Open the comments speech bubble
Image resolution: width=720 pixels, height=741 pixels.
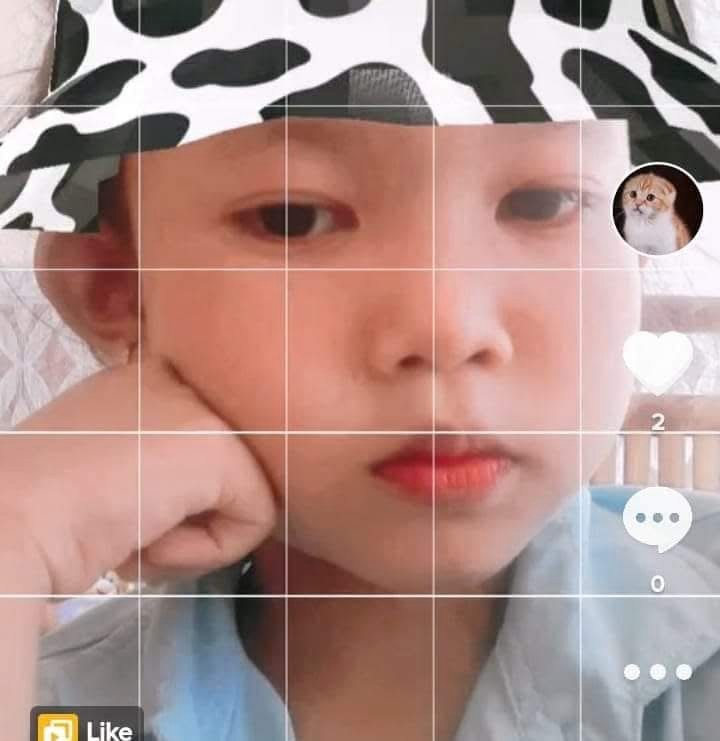tap(657, 519)
